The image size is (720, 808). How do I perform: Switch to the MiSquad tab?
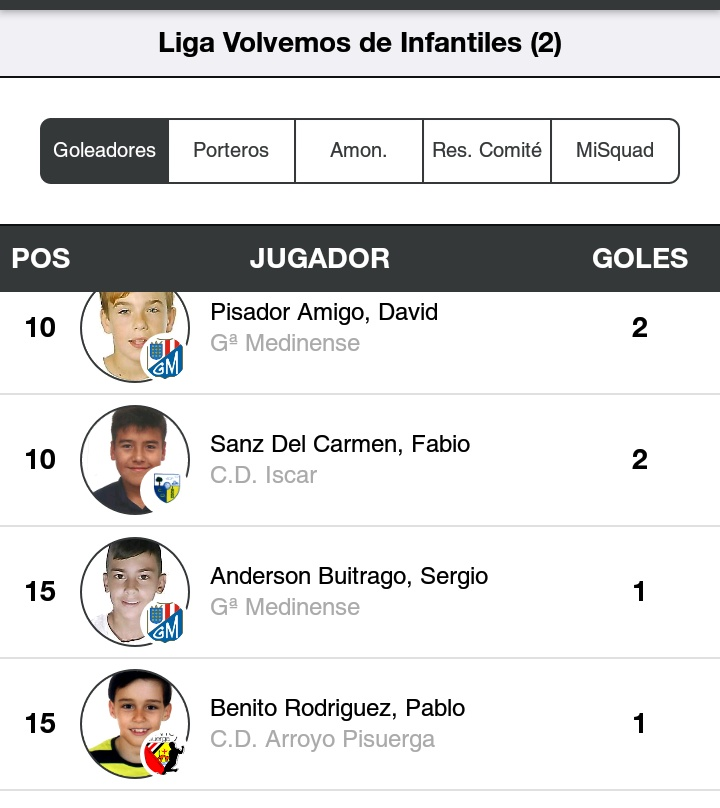click(615, 151)
